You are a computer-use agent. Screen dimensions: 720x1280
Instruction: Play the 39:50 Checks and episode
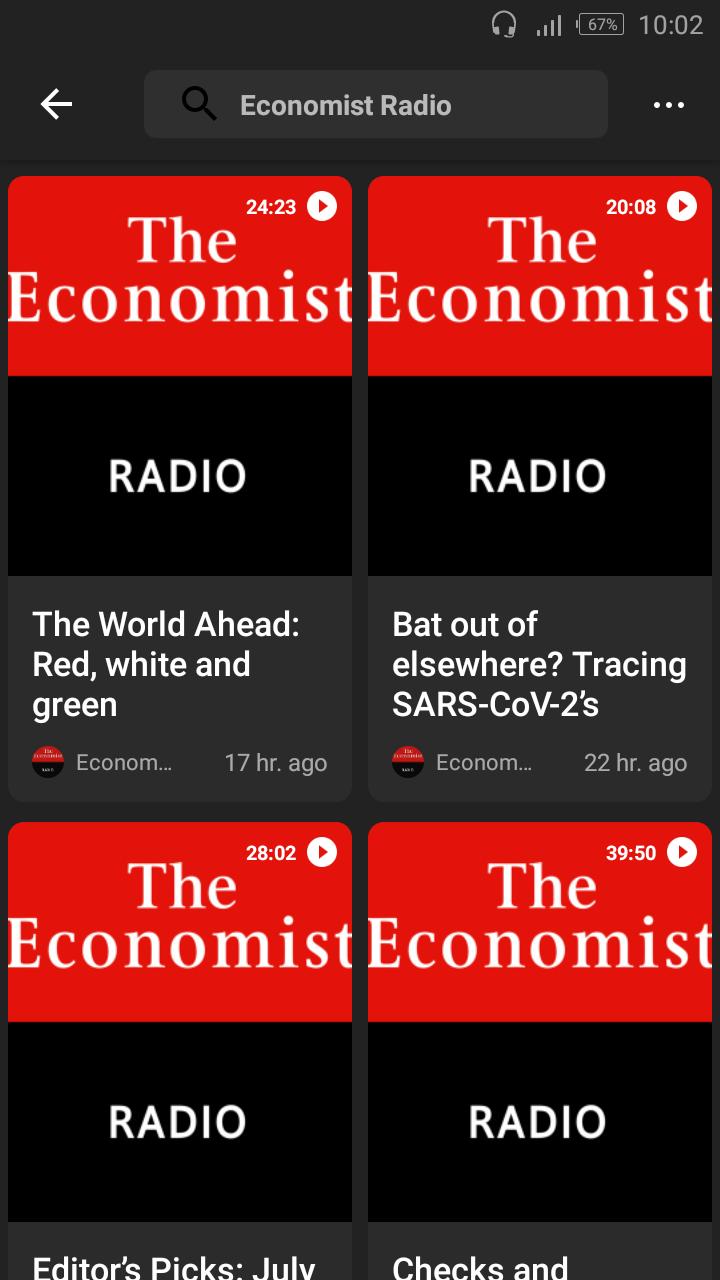pos(682,852)
